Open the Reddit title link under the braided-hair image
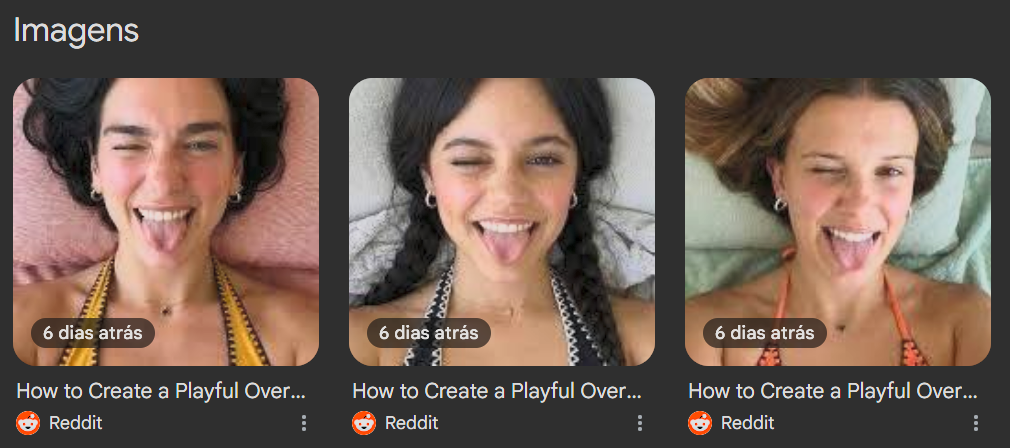This screenshot has width=1010, height=448. [x=496, y=390]
